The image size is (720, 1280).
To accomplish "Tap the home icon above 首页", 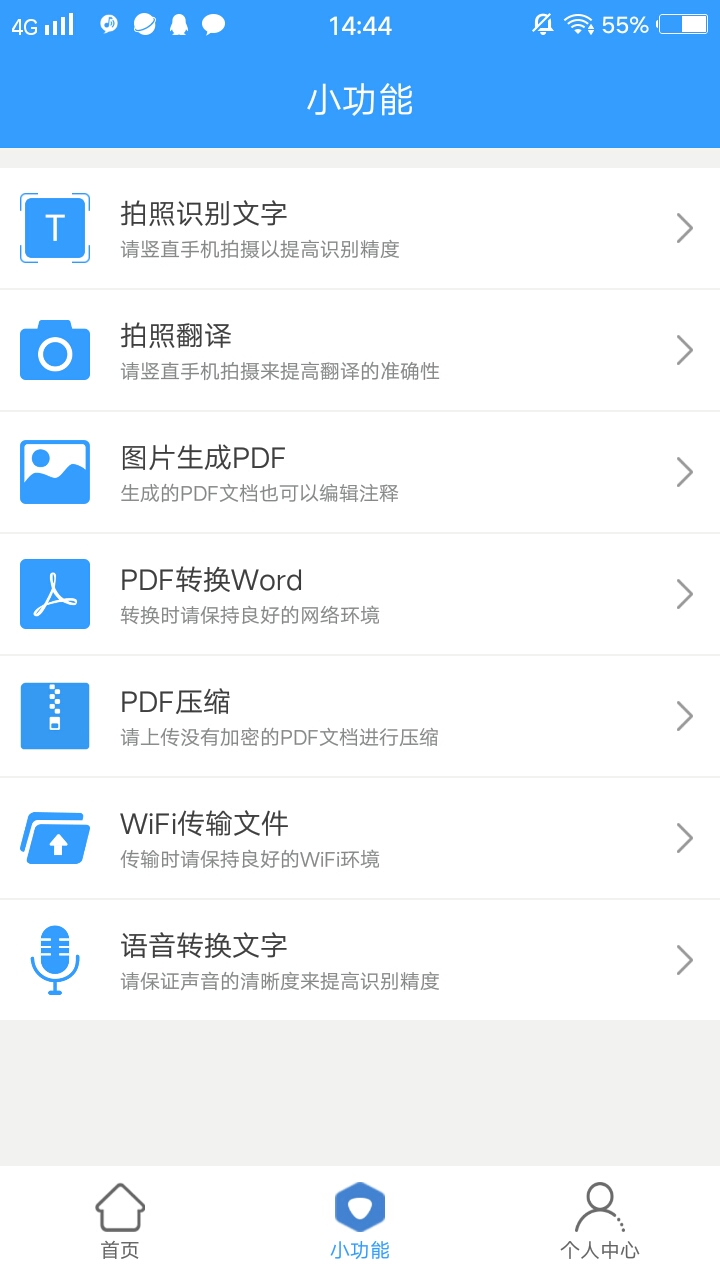I will 120,1207.
